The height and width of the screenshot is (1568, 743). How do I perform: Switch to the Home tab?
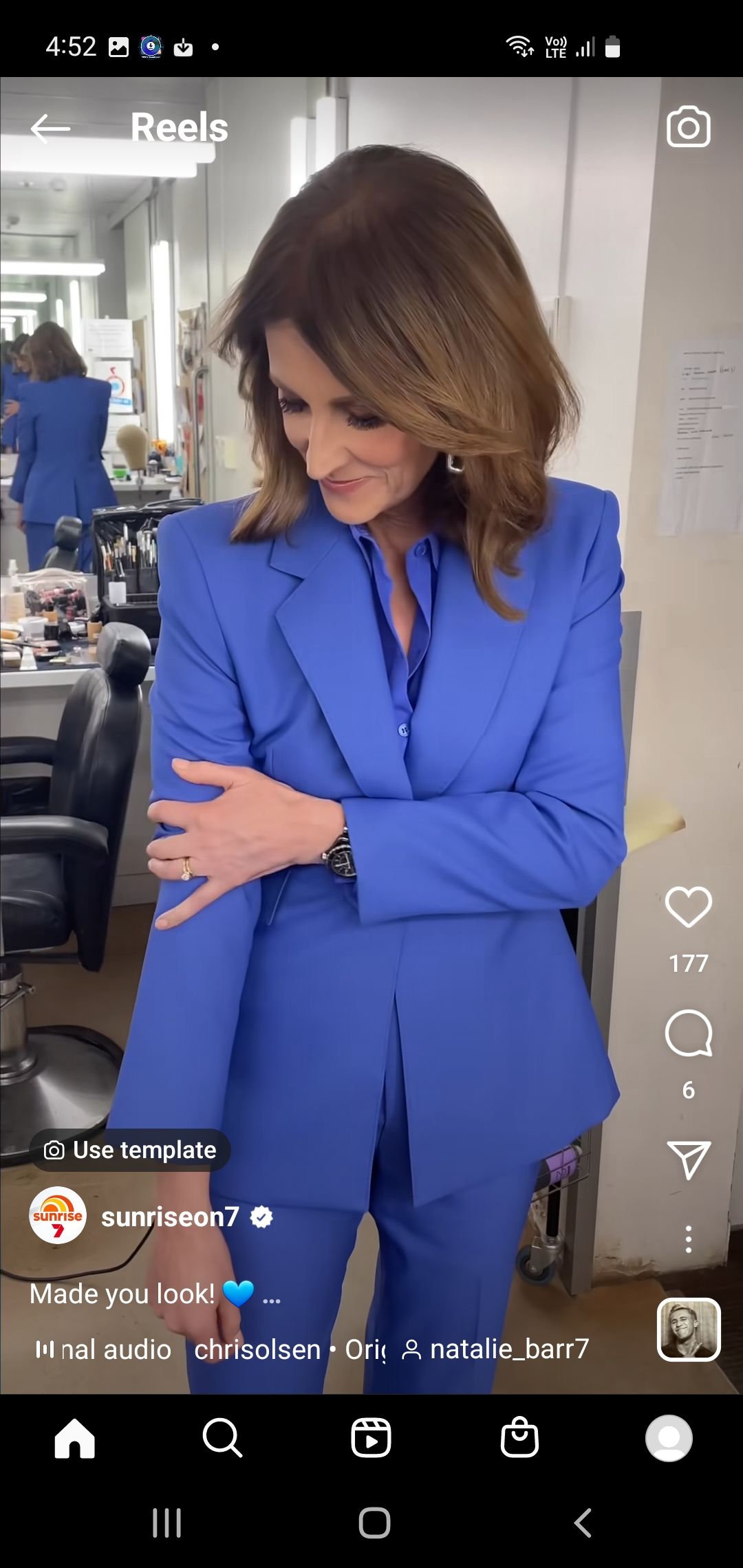pos(74,1438)
